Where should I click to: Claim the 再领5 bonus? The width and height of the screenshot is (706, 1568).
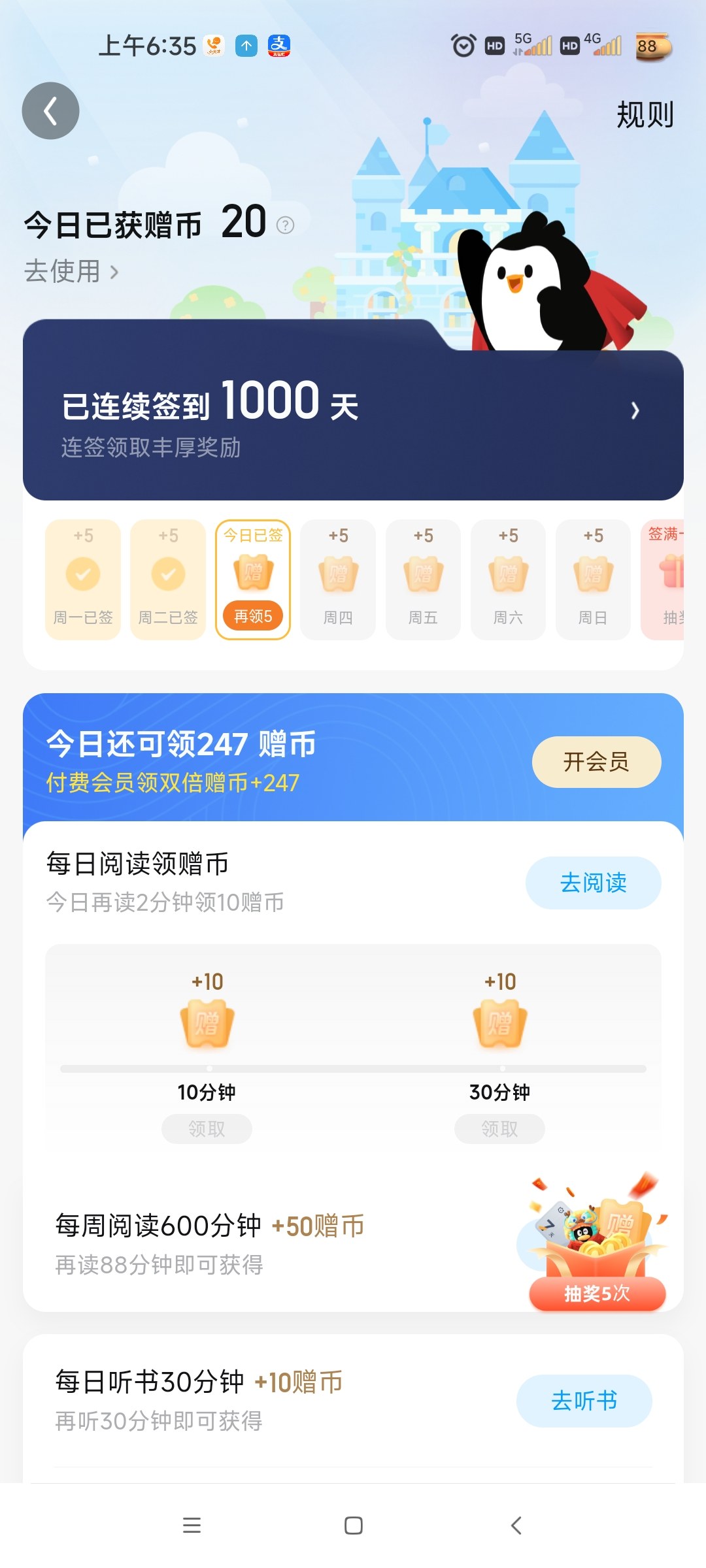(253, 616)
